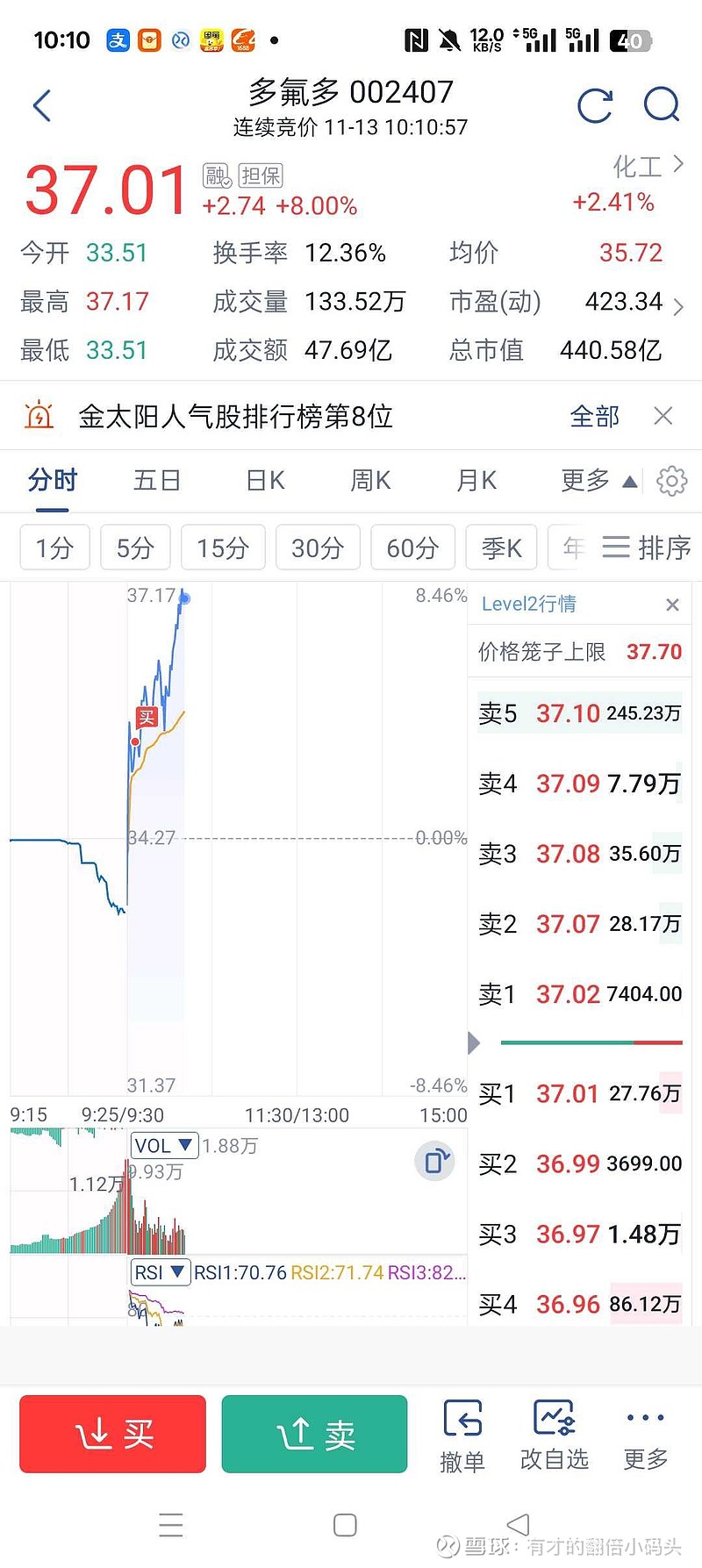Tap the 排序 sort icon

634,547
